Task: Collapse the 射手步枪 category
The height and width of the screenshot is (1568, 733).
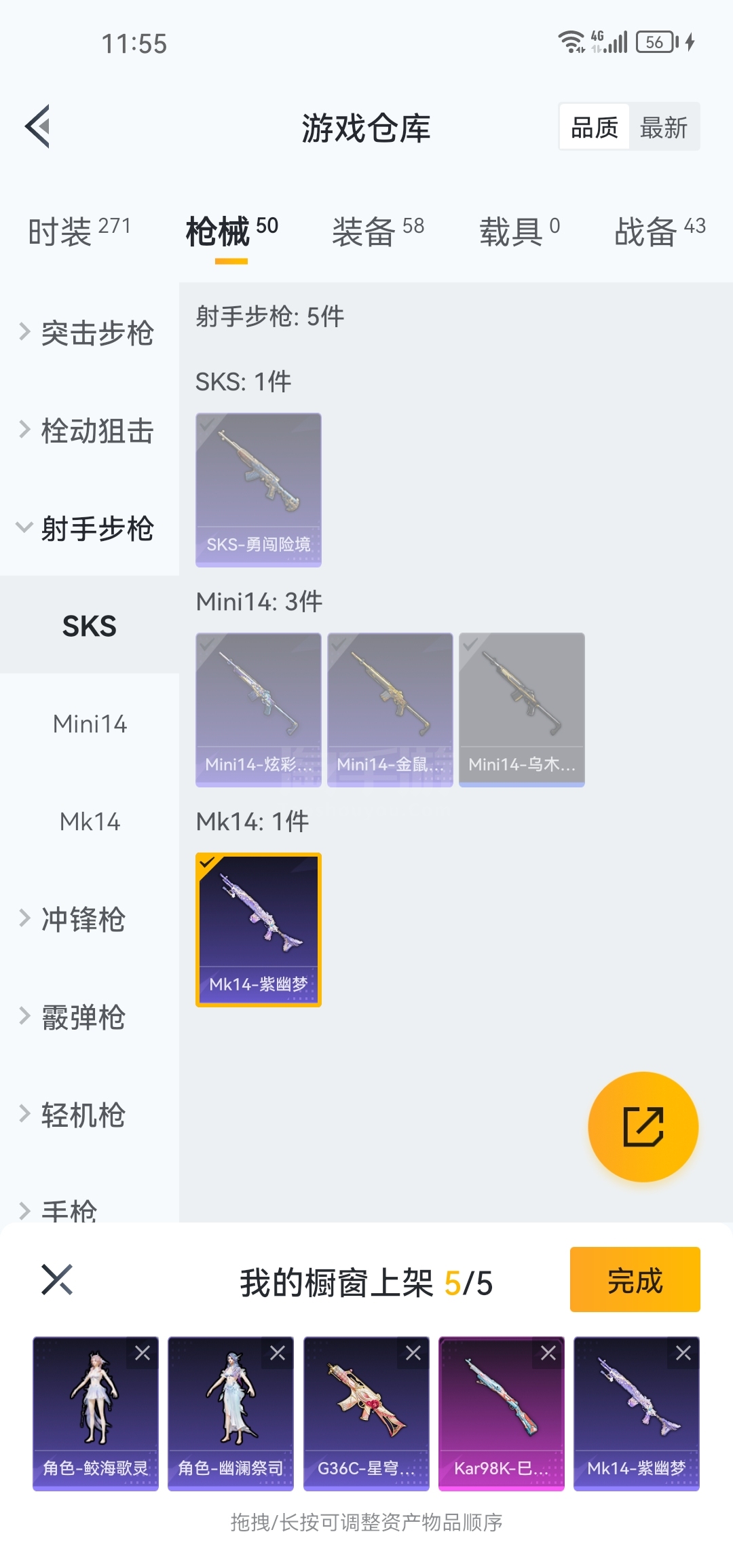Action: coord(88,529)
